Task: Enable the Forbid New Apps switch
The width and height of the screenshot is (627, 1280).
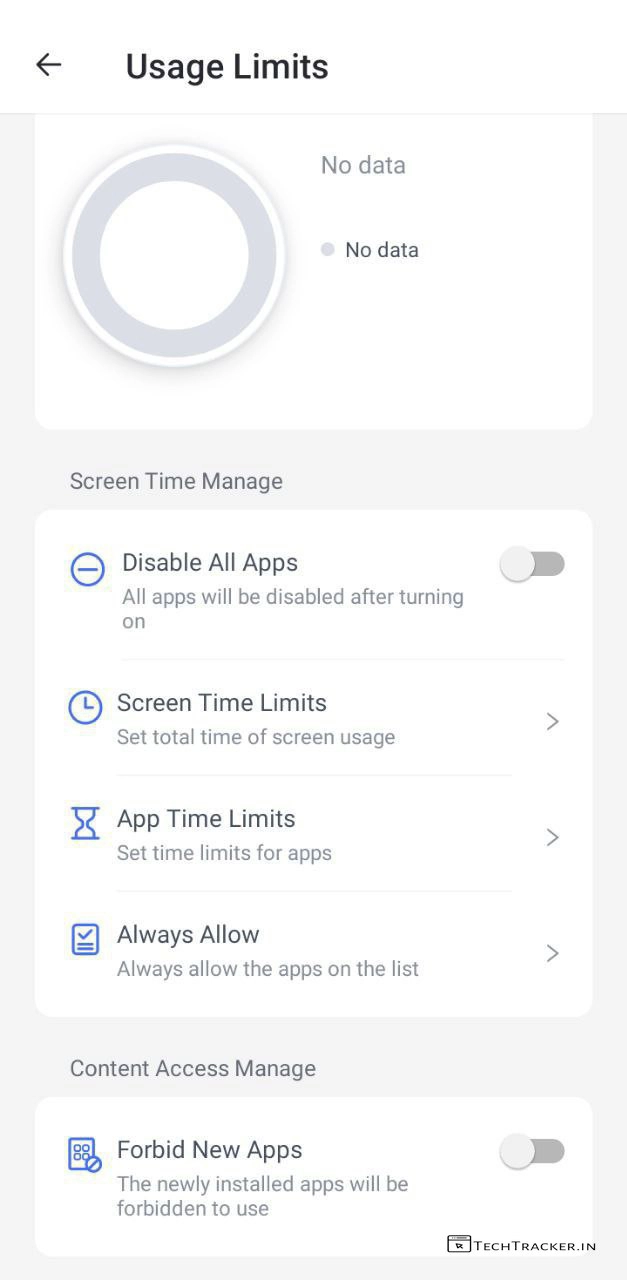Action: click(x=532, y=1152)
